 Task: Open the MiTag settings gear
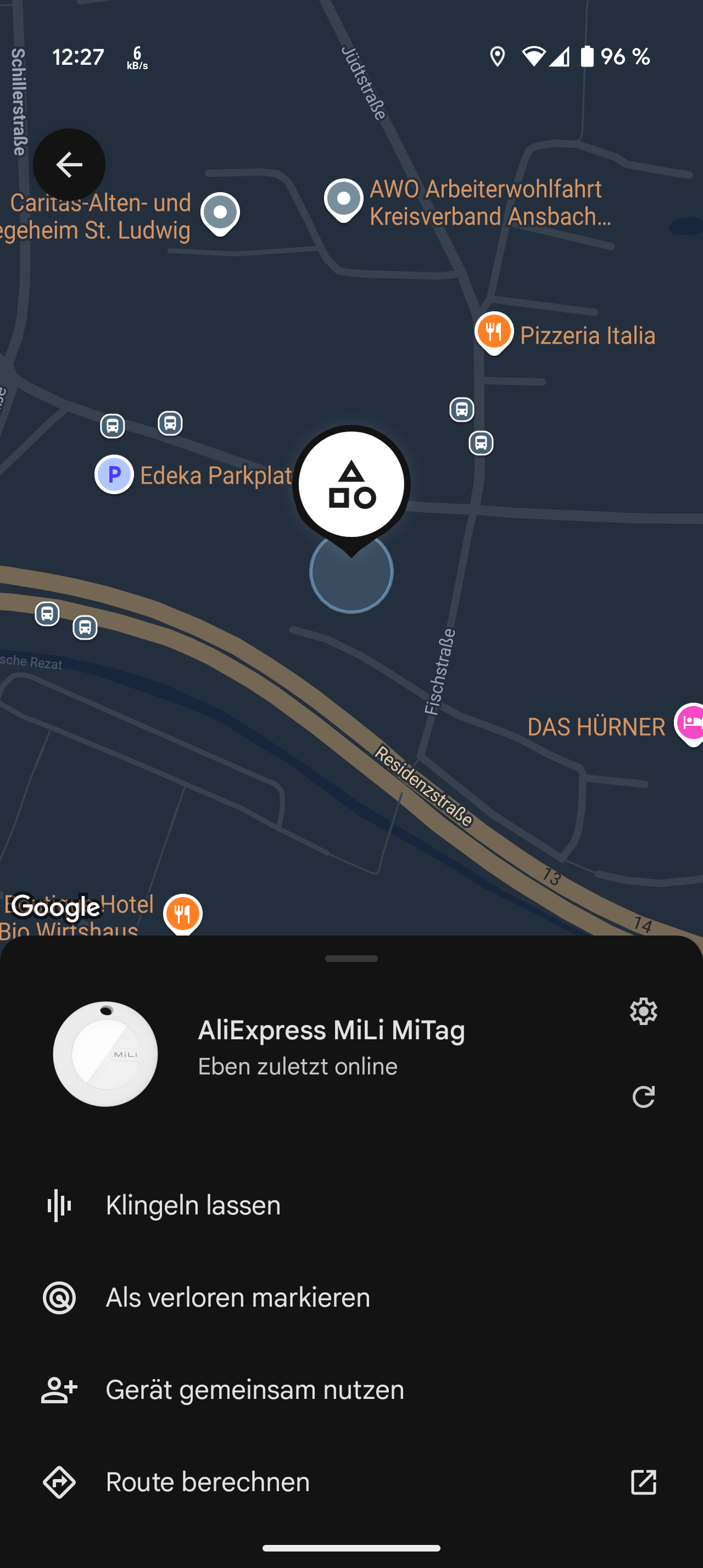(643, 1012)
